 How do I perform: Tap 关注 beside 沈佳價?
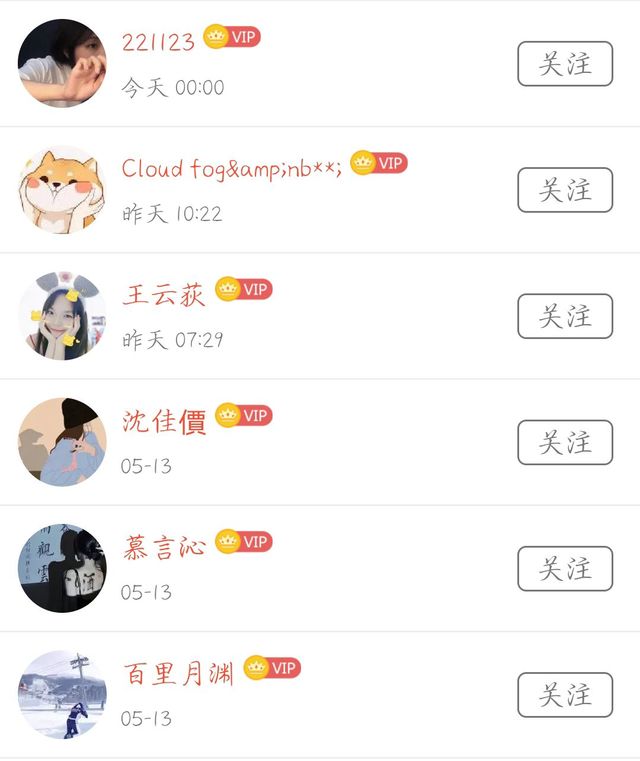(x=564, y=442)
